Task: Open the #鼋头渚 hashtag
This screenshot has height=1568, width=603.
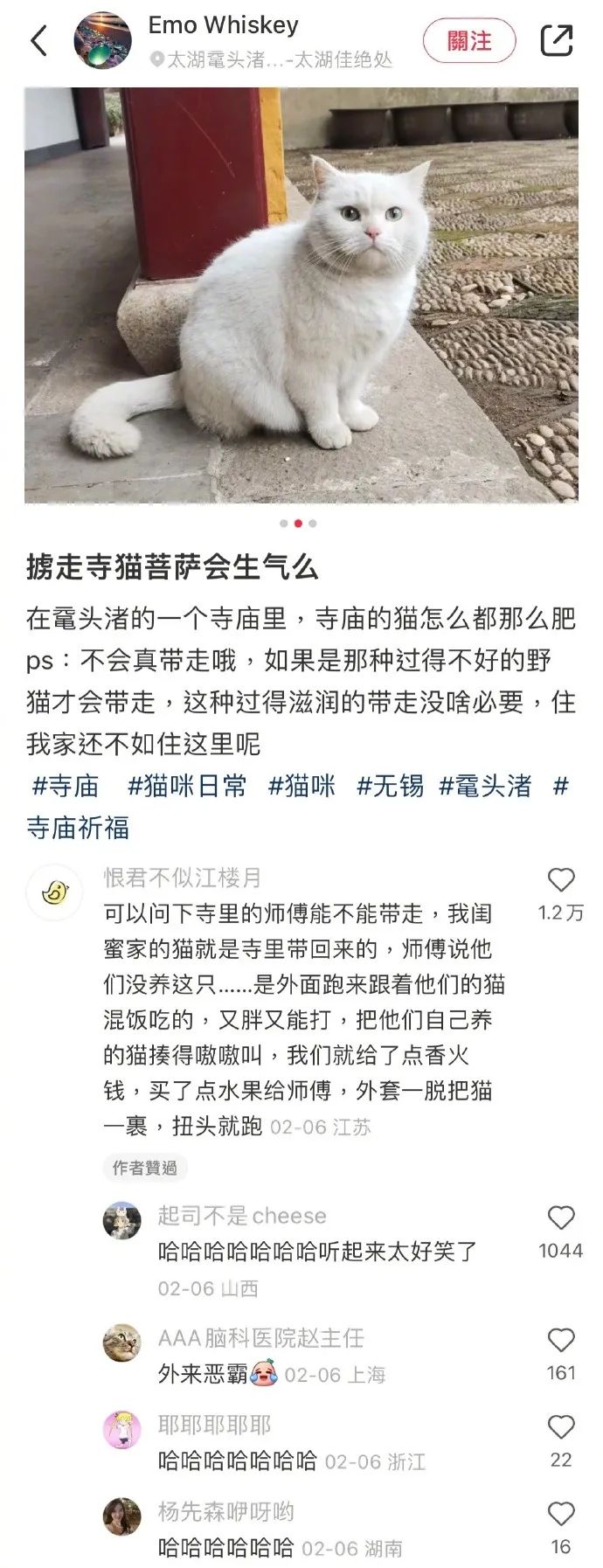Action: tap(485, 786)
